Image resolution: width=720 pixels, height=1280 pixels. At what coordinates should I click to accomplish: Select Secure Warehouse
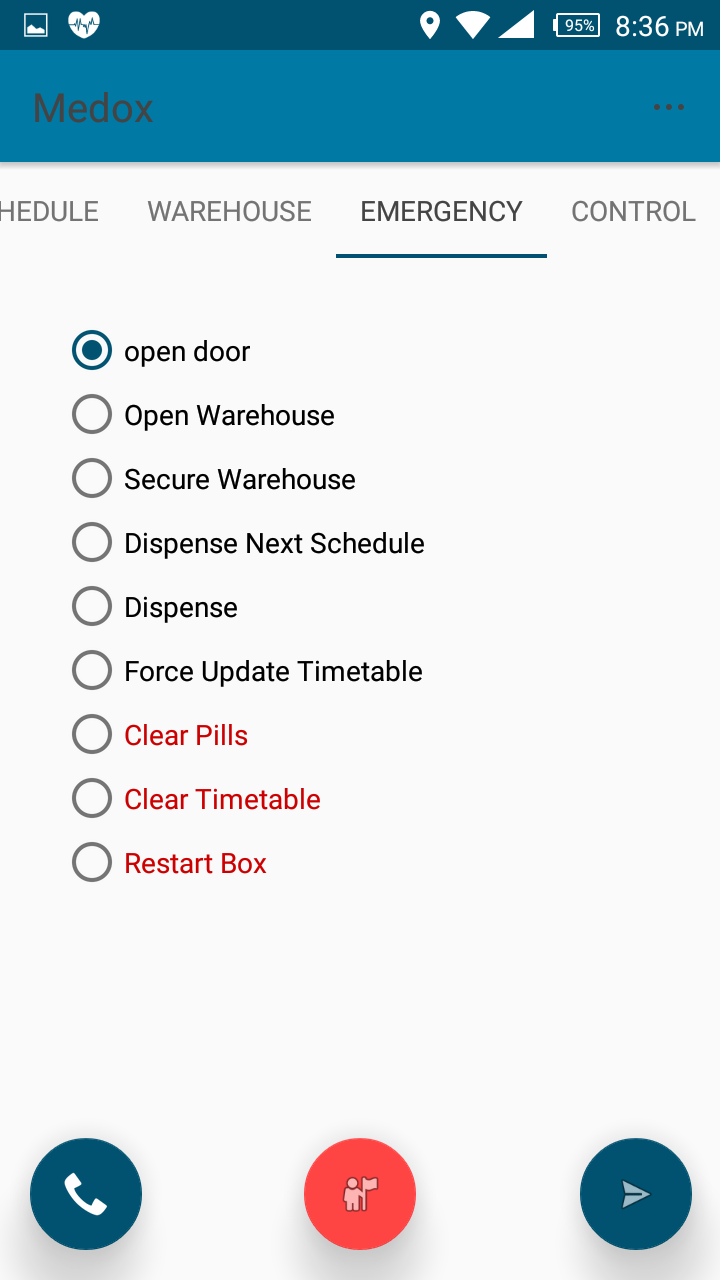(x=214, y=479)
